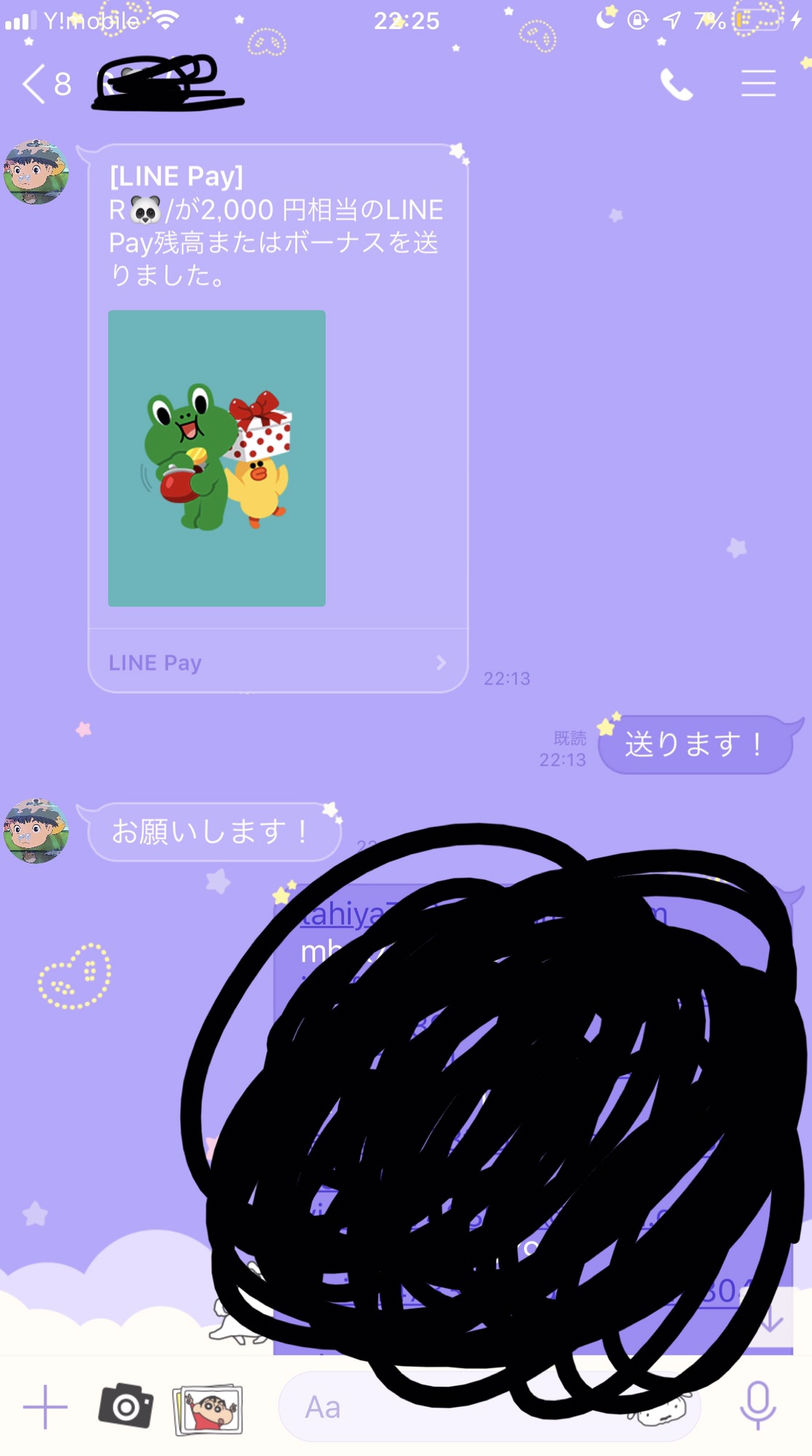Launch the camera from the input bar
The width and height of the screenshot is (812, 1456).
pos(126,1406)
